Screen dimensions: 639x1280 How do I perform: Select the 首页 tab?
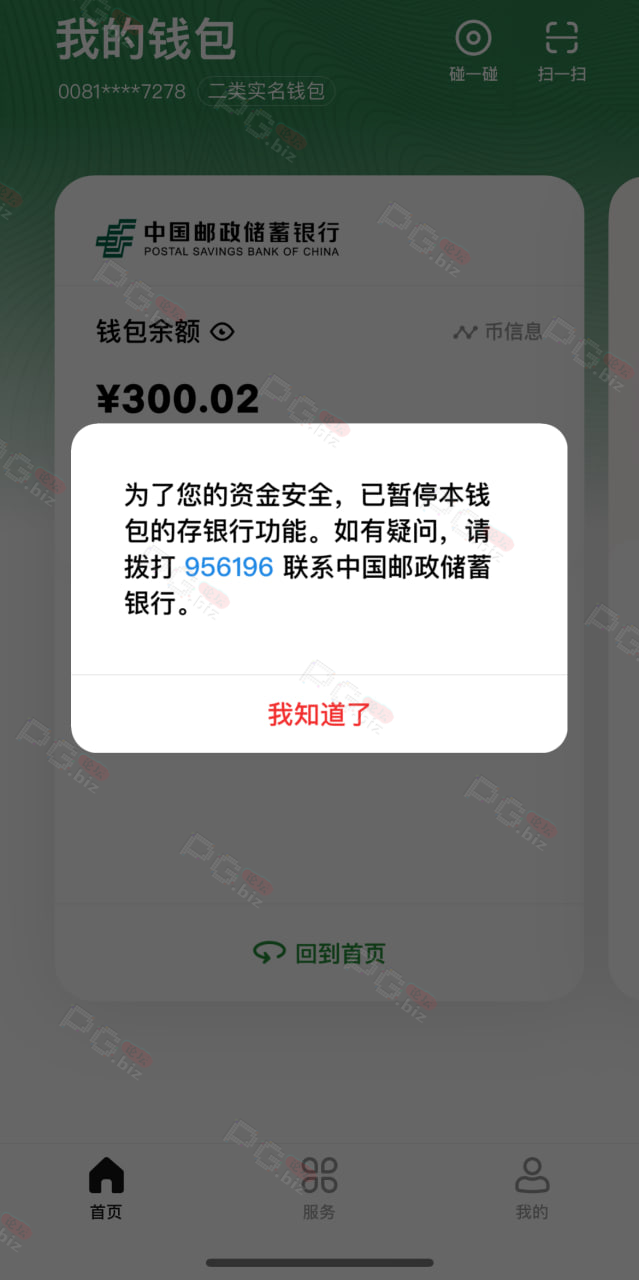point(106,1188)
